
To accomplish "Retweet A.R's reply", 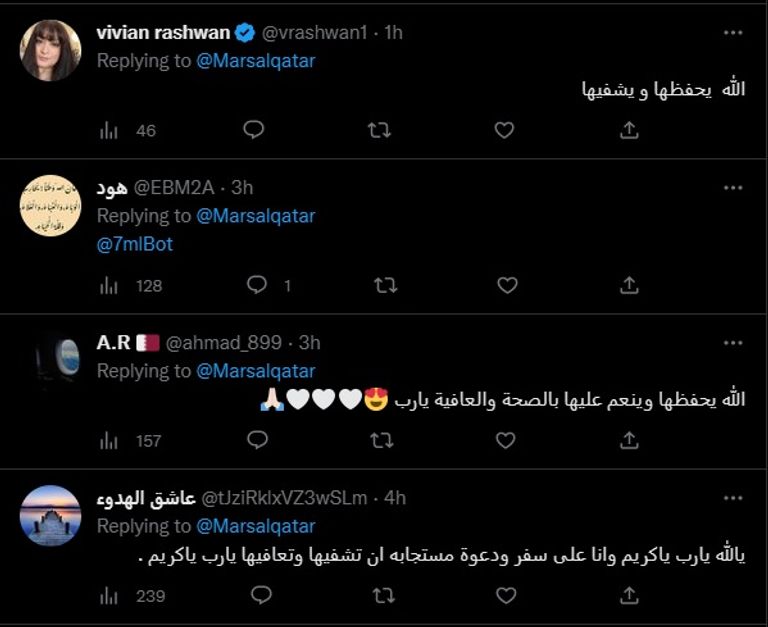I will pyautogui.click(x=380, y=440).
